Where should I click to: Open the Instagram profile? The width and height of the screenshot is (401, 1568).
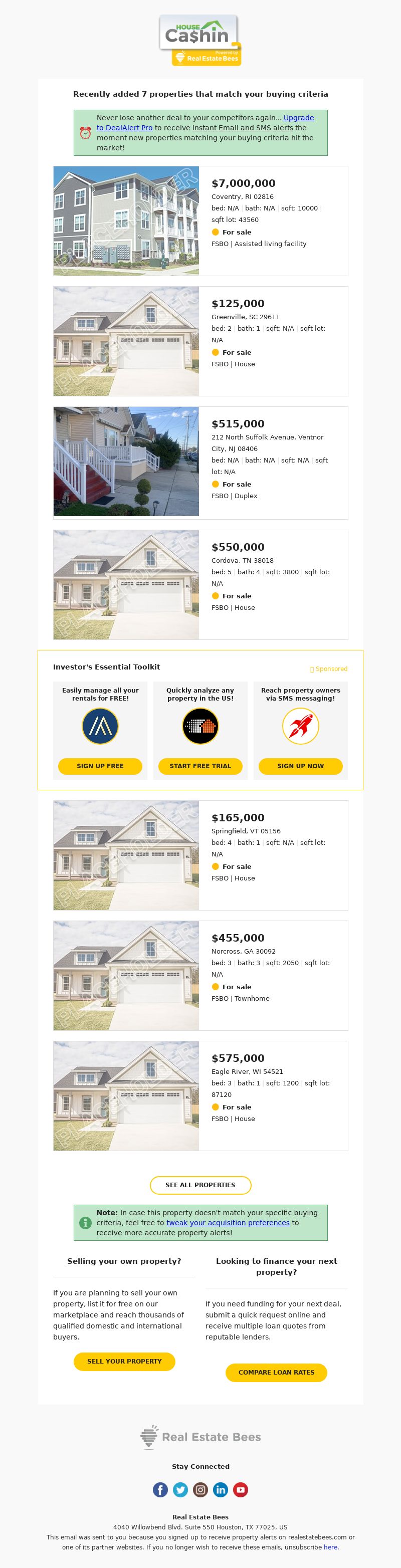click(x=200, y=1489)
